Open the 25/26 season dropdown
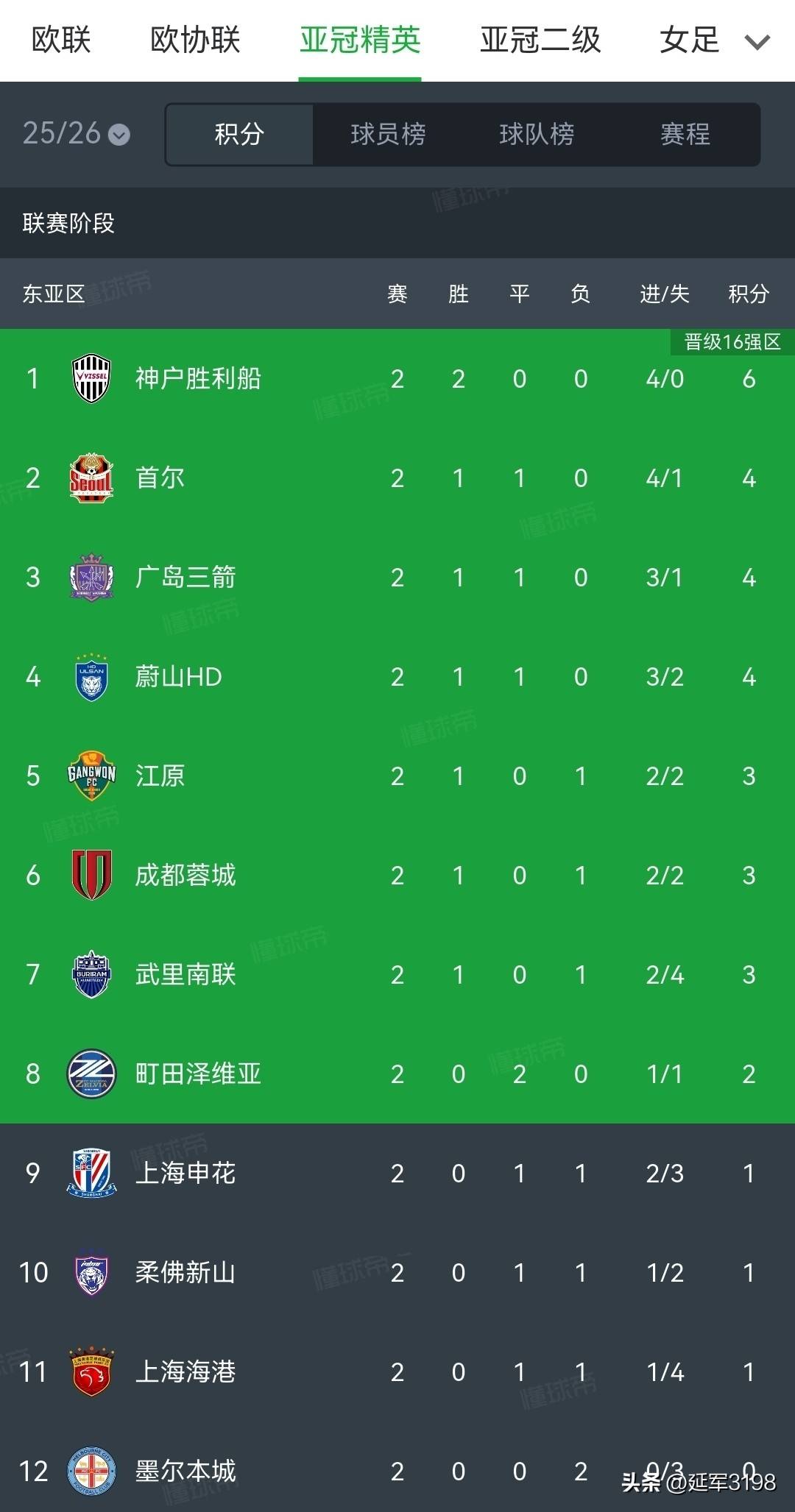 click(76, 134)
